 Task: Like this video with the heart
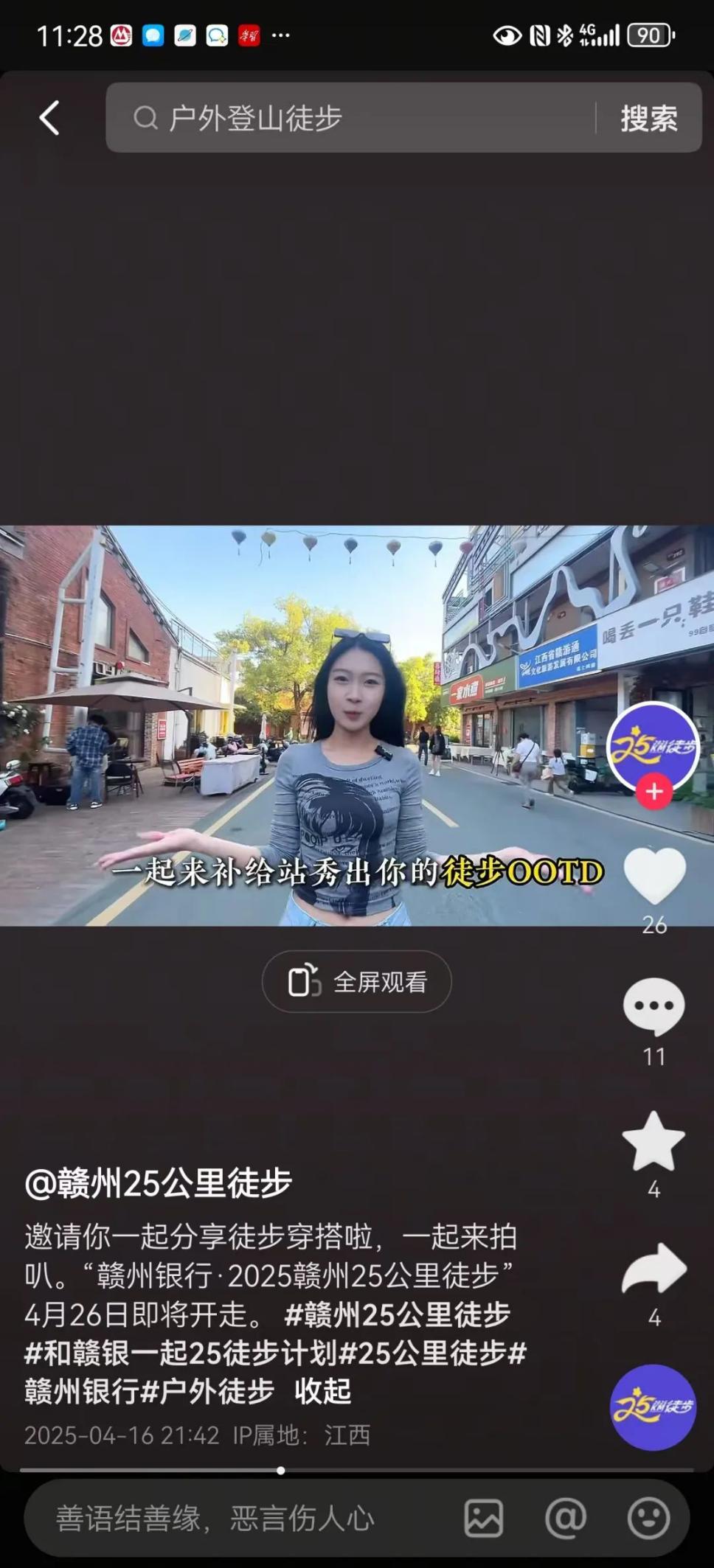(x=654, y=877)
